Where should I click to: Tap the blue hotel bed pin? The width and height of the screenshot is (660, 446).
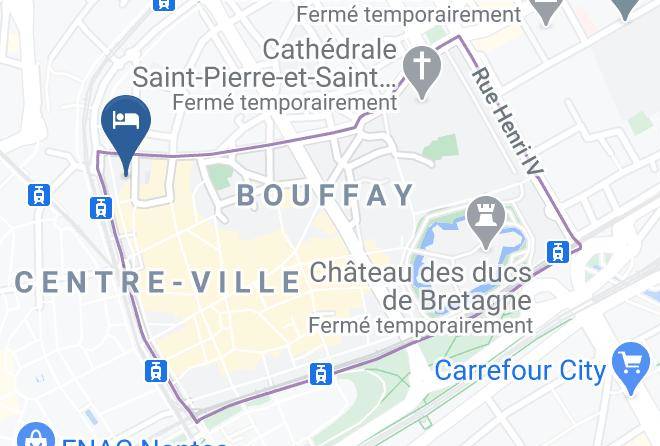(126, 135)
